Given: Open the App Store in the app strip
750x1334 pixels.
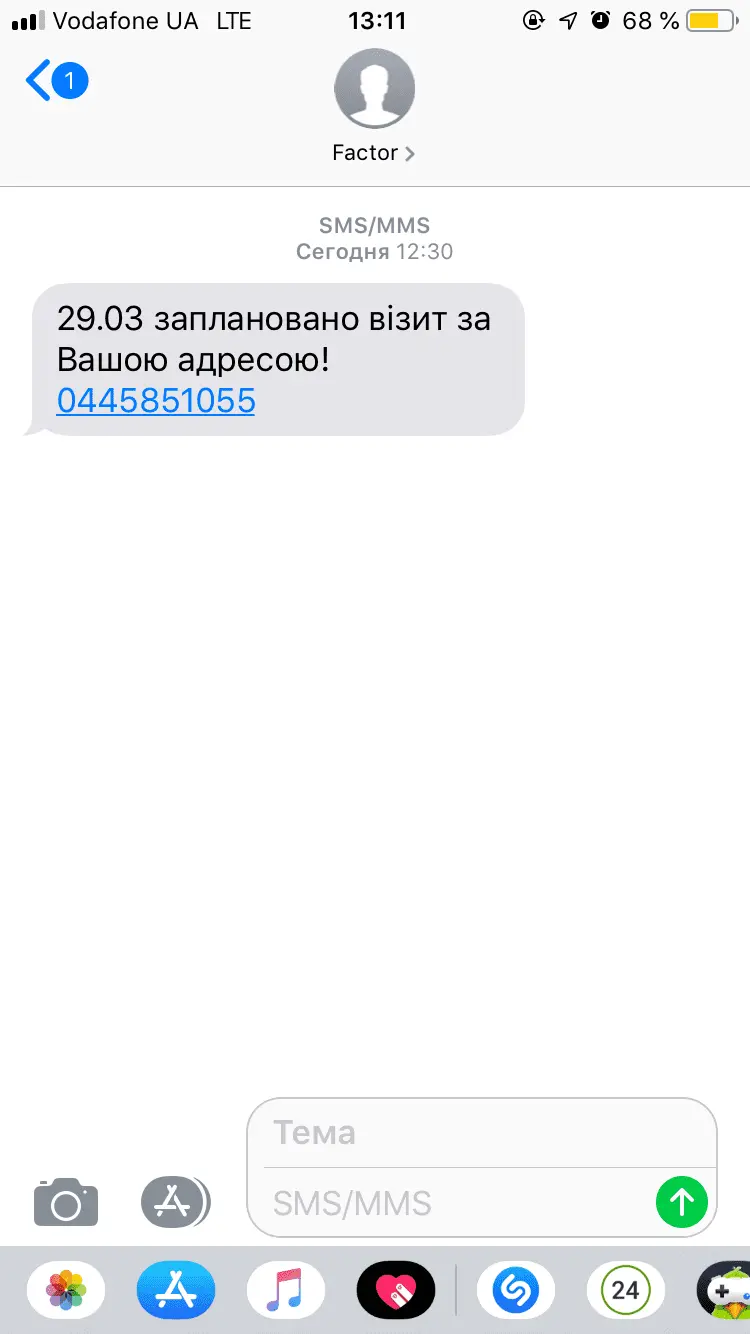Looking at the screenshot, I should pos(176,1290).
